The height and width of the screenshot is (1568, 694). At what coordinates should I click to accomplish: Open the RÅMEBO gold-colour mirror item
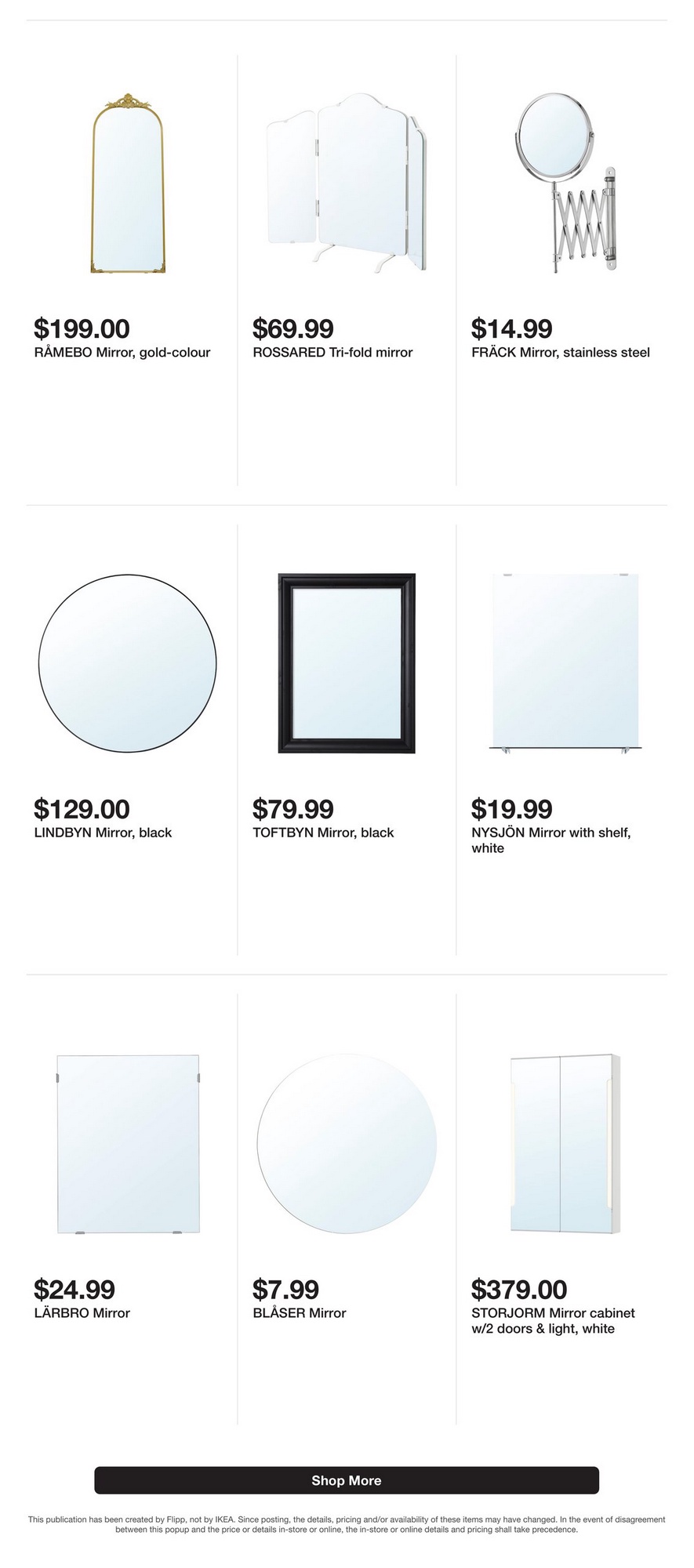click(128, 270)
